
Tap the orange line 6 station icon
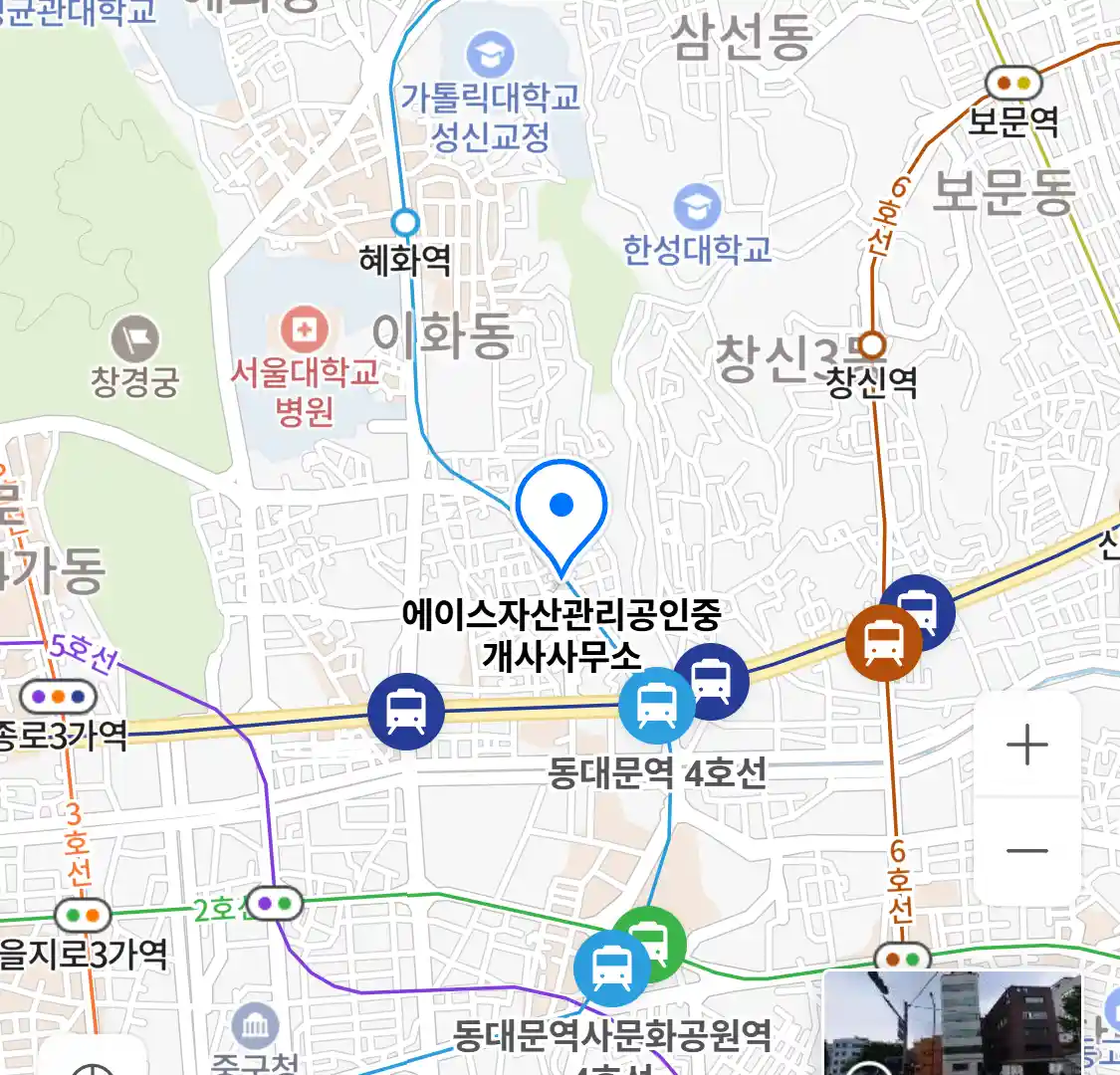point(883,643)
